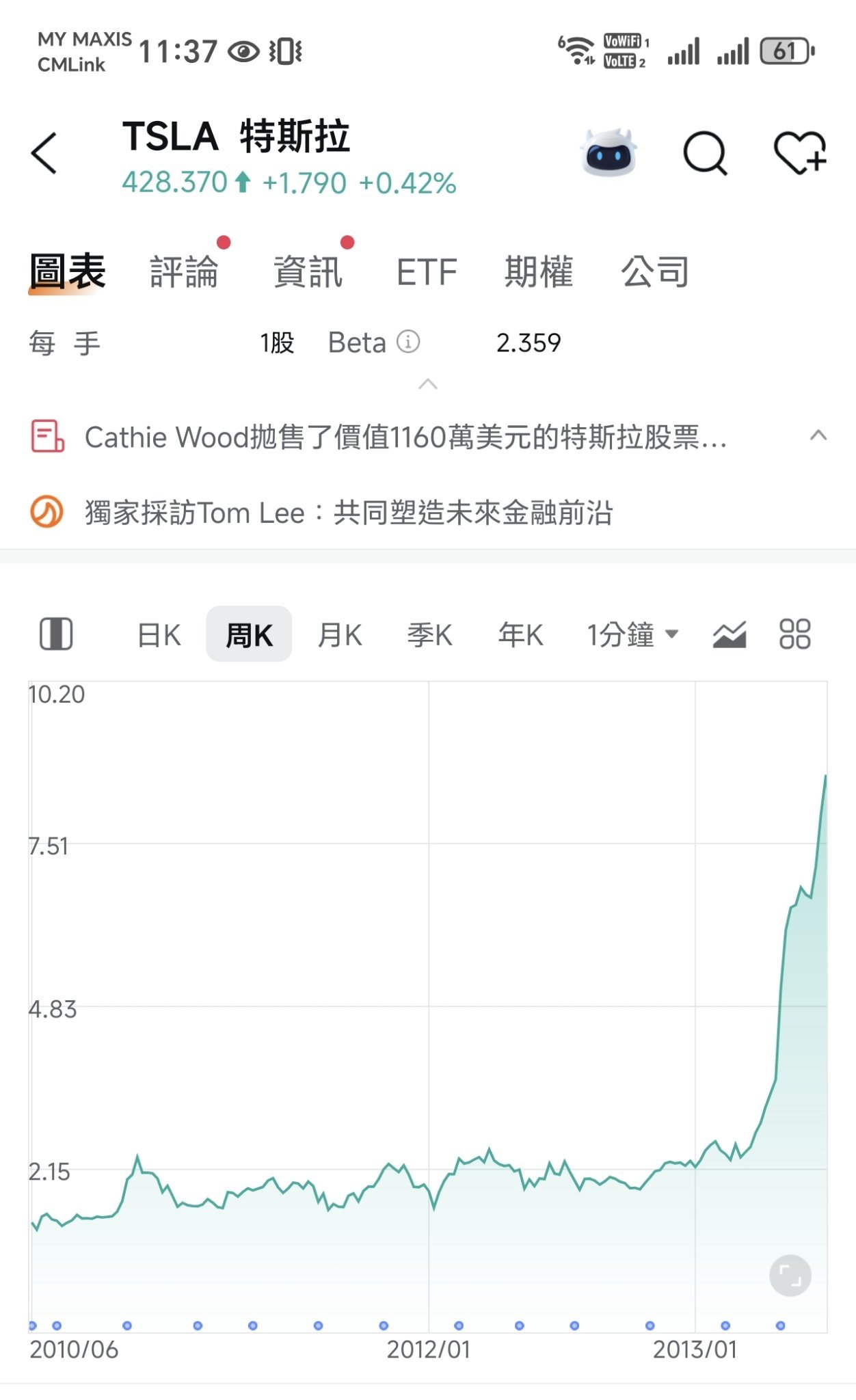
Task: Collapse the stock details panel
Action: 428,384
